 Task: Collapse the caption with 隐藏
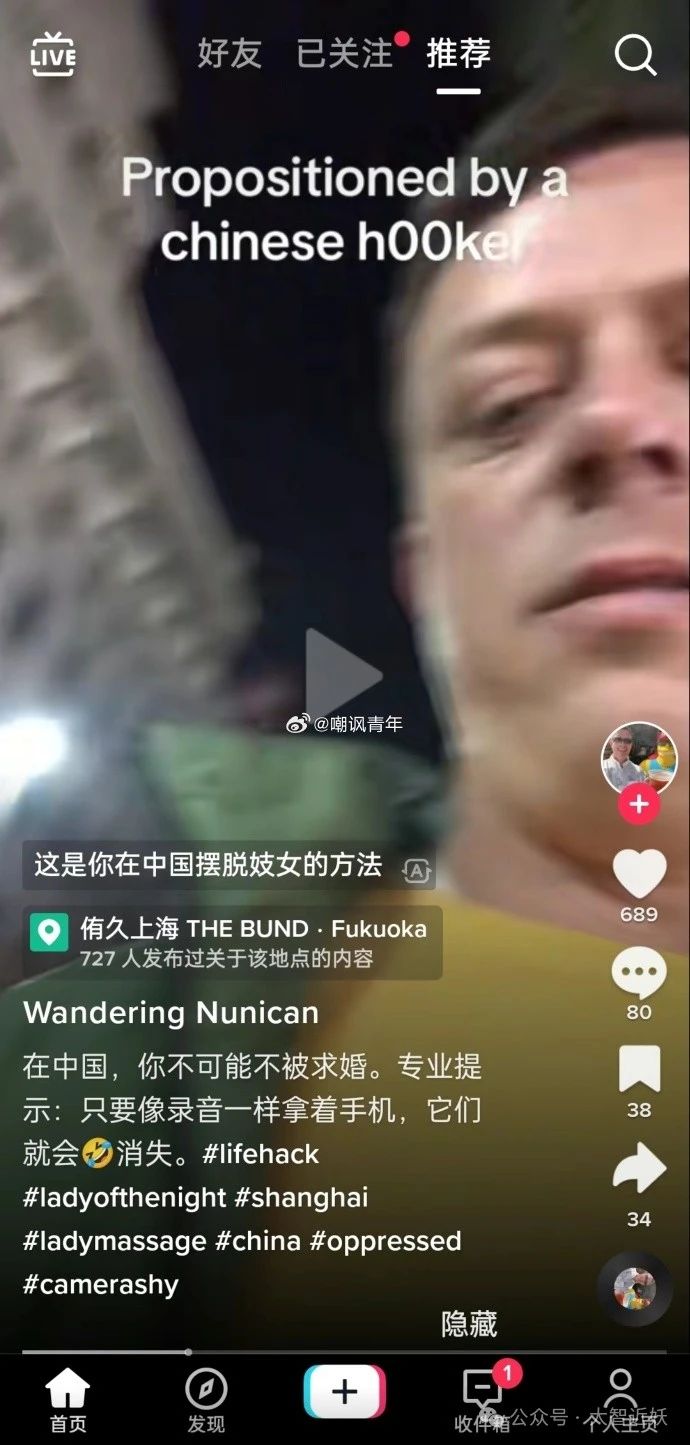click(x=469, y=1324)
